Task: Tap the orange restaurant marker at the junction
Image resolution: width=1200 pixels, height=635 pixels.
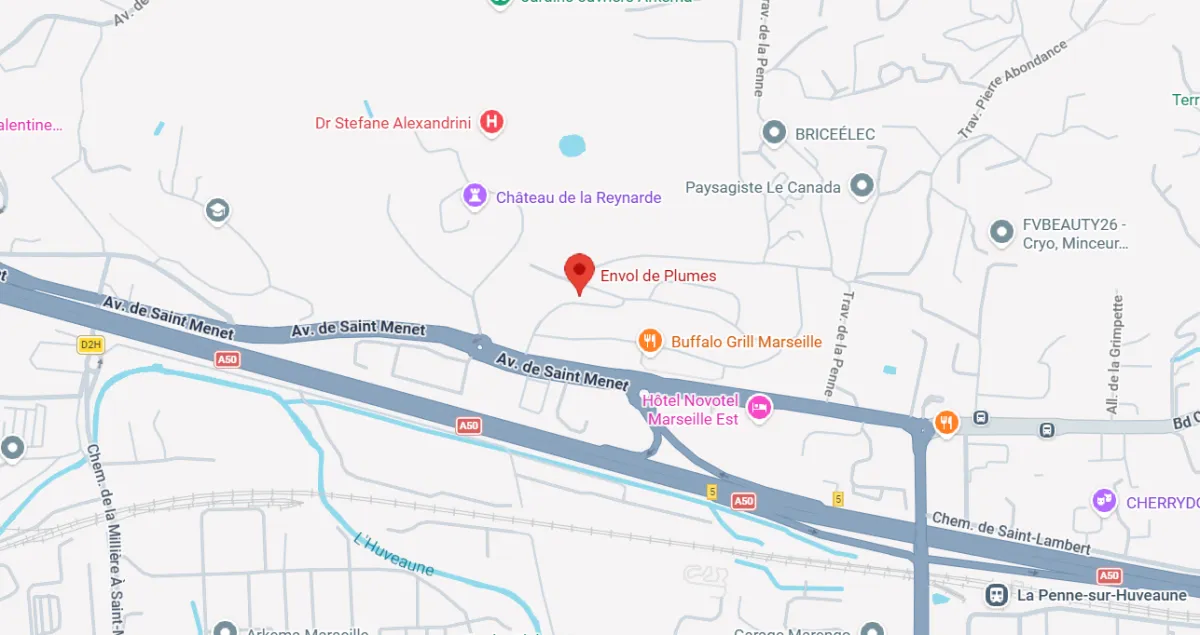Action: [x=947, y=423]
